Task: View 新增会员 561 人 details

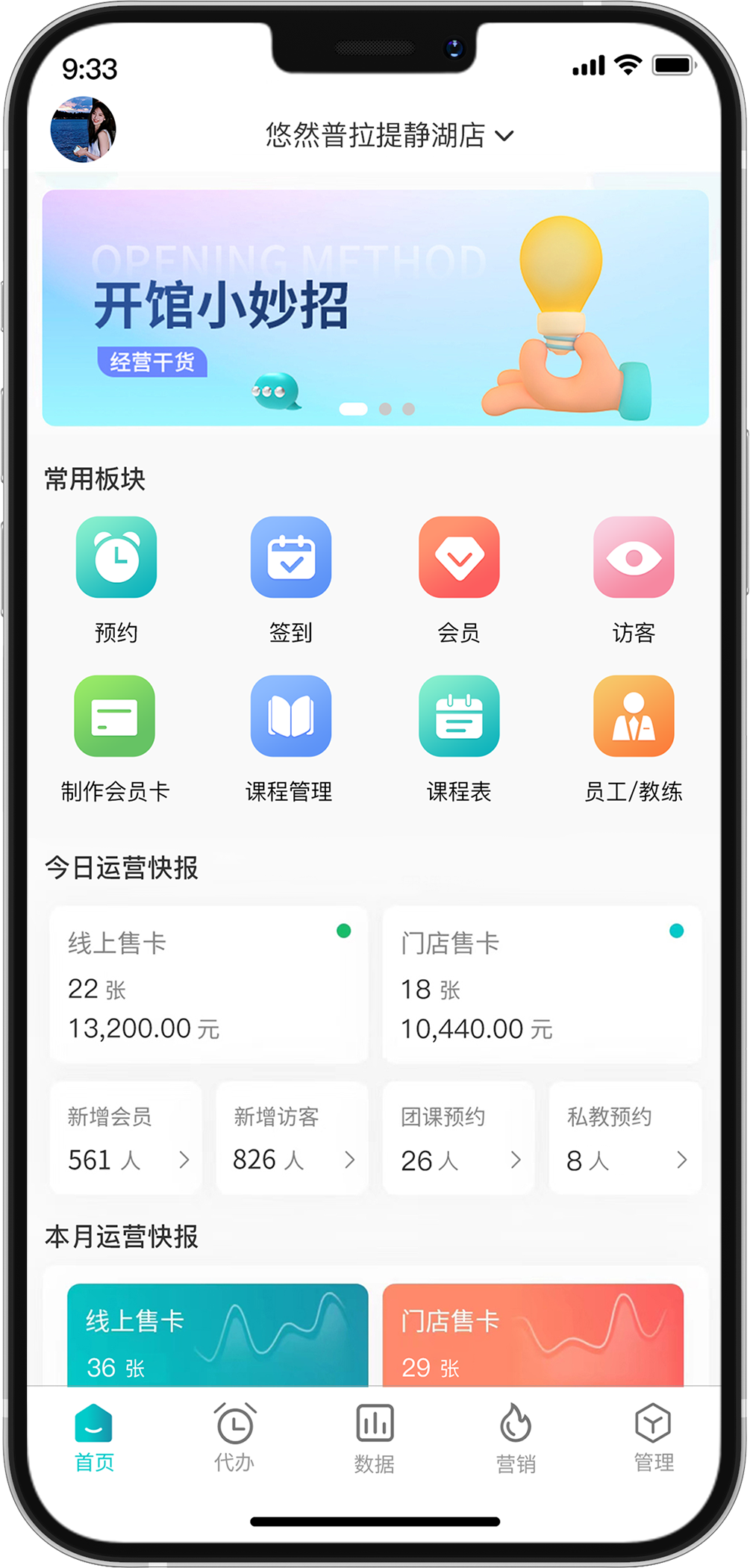Action: click(x=125, y=1139)
